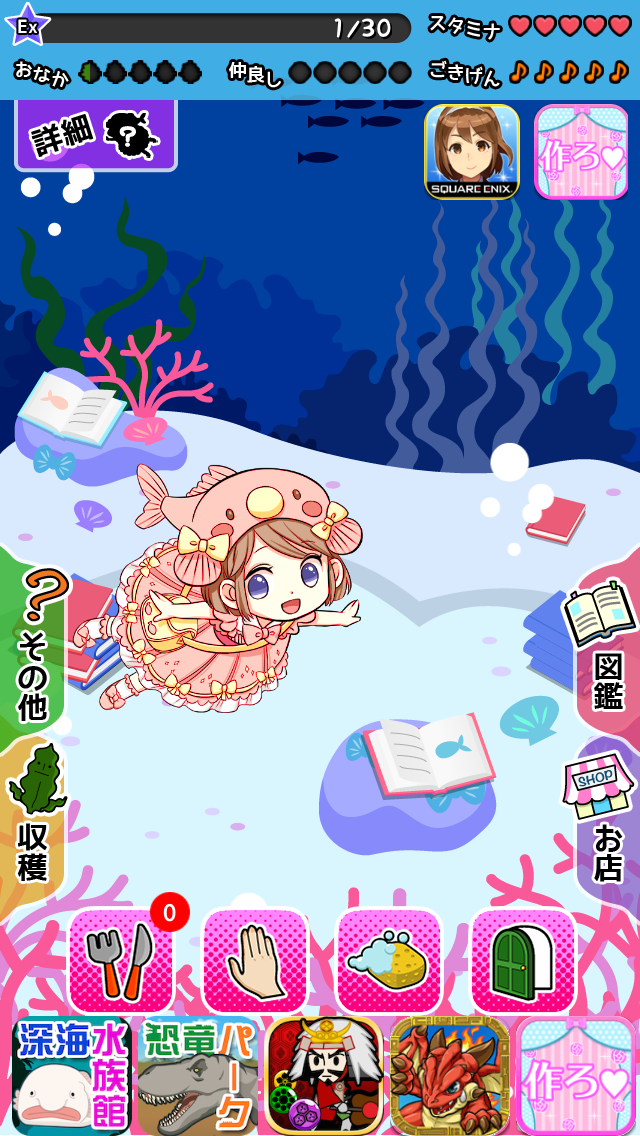Tap the 作ろ♡ tile beside the red dragon ad

coord(577,1076)
